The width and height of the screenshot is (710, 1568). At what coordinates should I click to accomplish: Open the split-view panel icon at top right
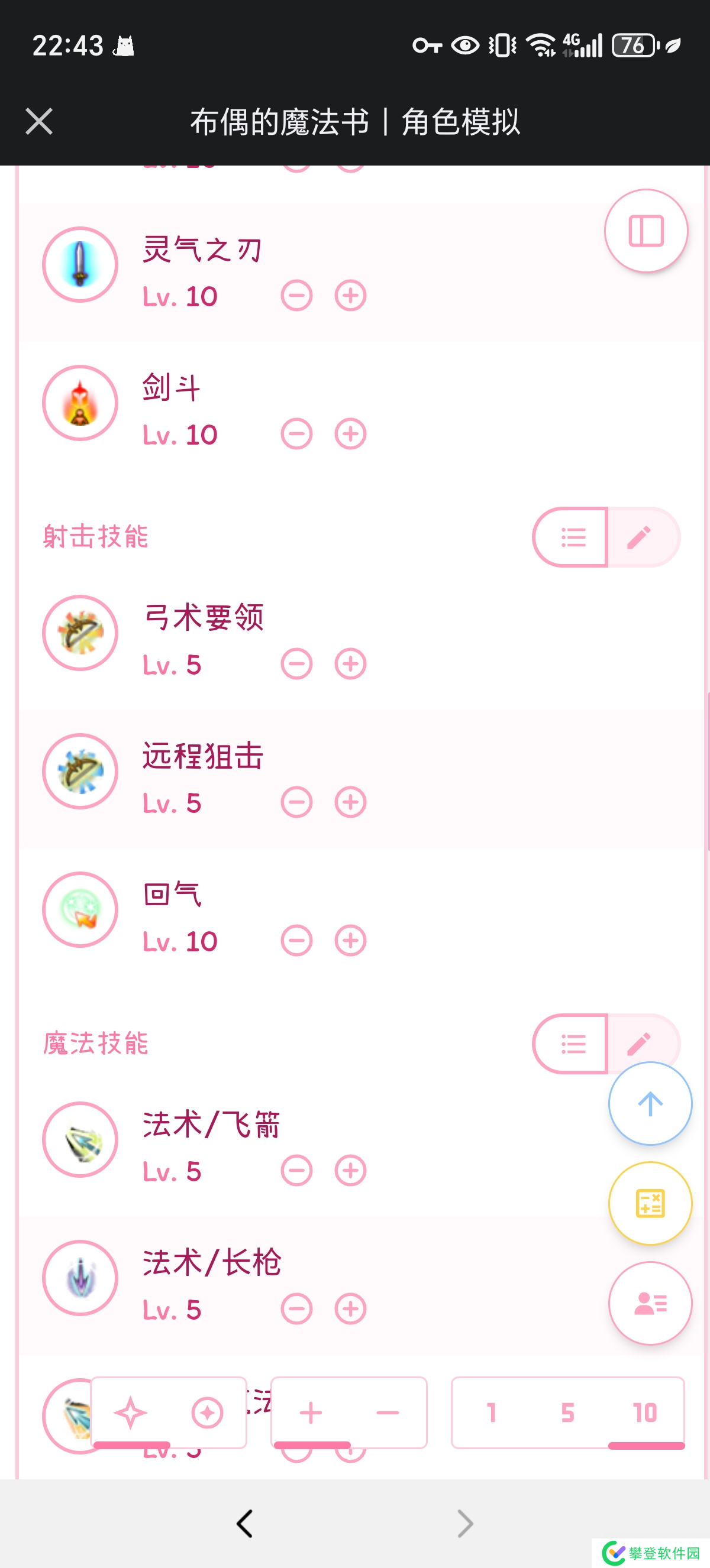[647, 231]
